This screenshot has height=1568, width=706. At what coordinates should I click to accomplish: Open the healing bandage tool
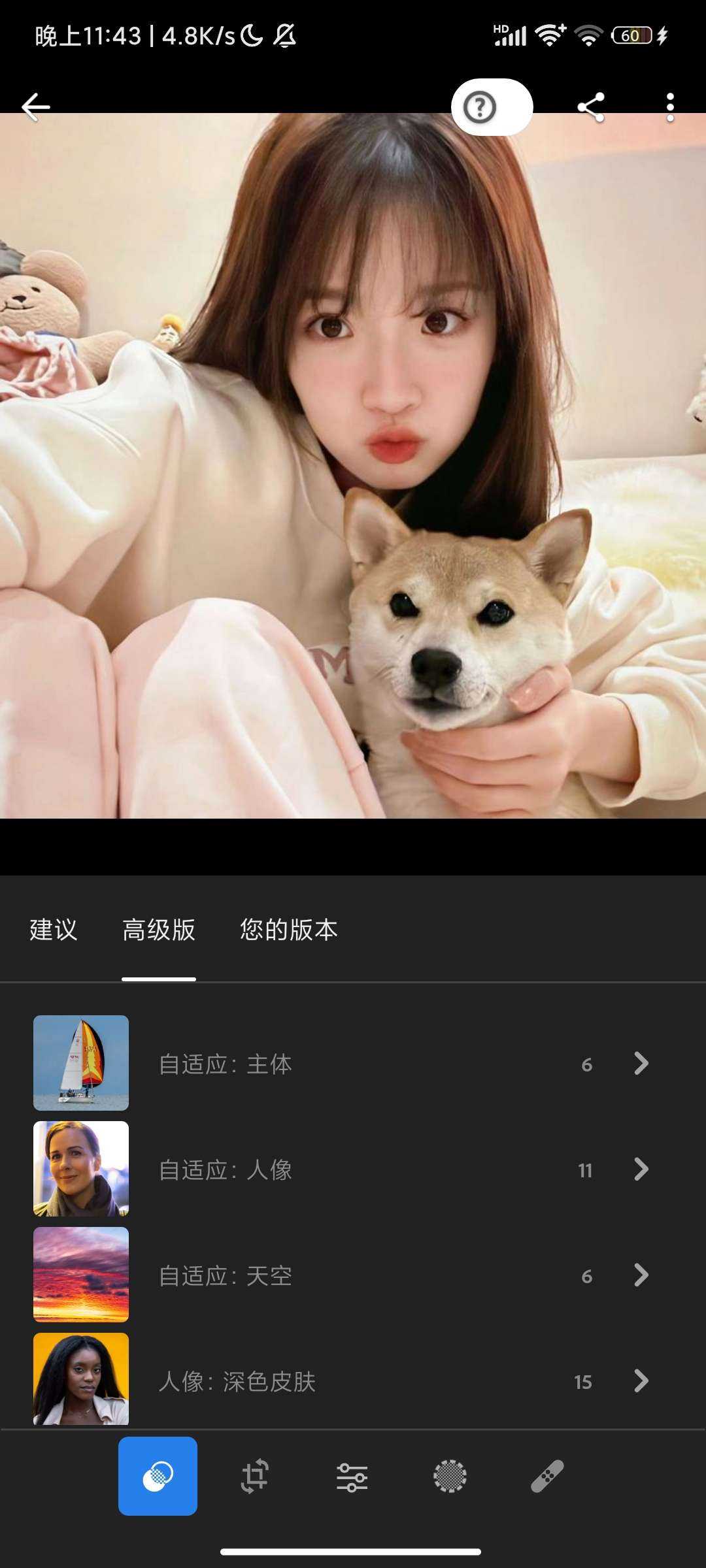click(x=547, y=1476)
